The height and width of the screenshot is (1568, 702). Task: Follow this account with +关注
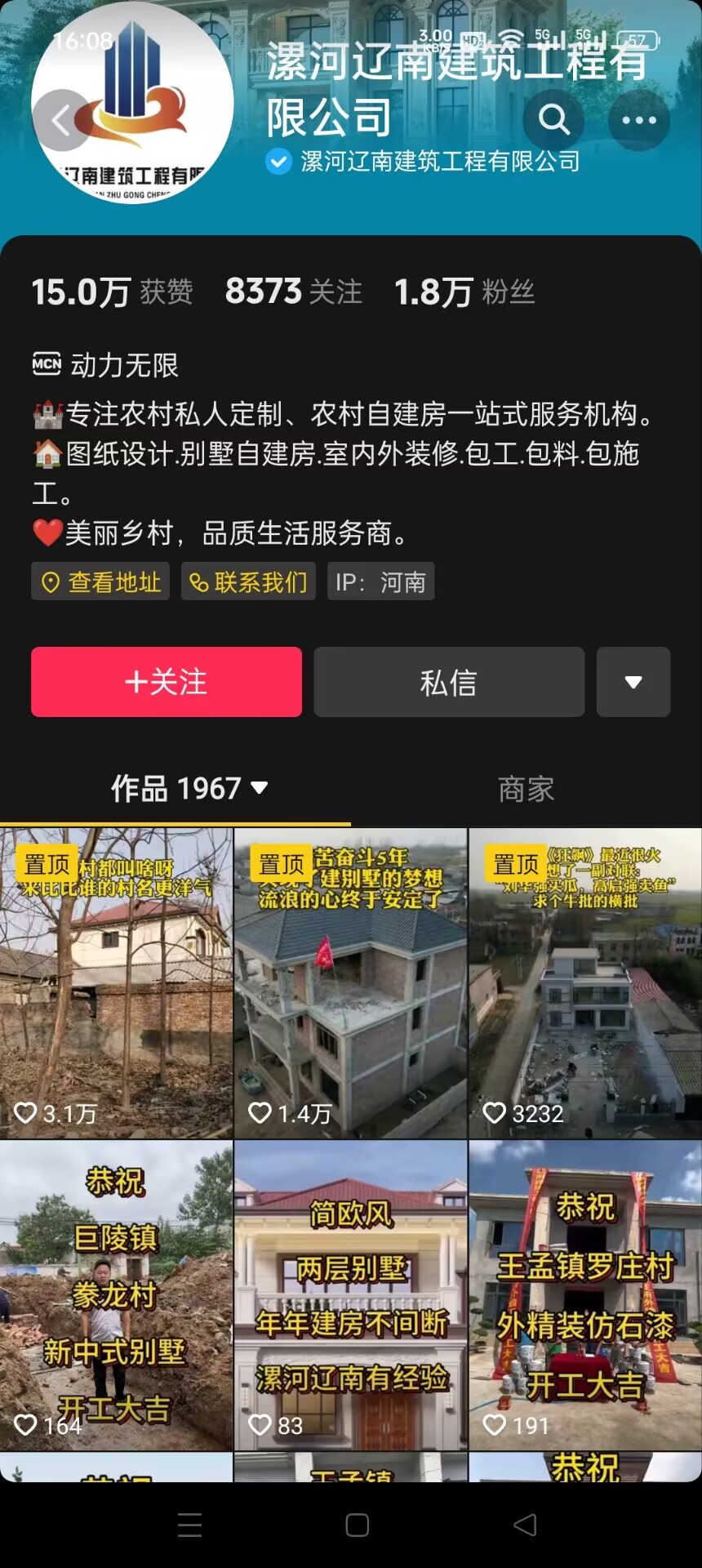pos(167,682)
